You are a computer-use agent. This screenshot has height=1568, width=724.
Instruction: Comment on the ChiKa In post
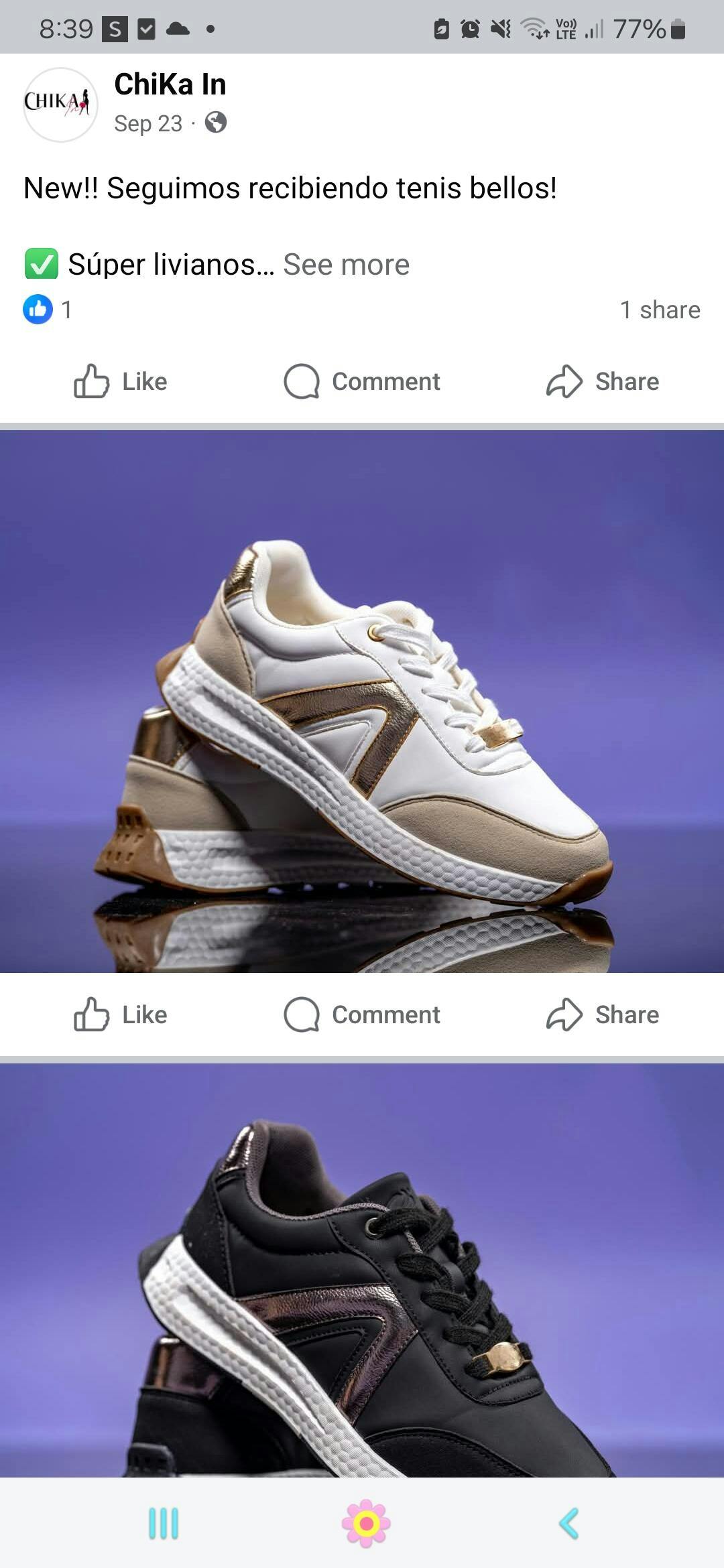tap(362, 381)
